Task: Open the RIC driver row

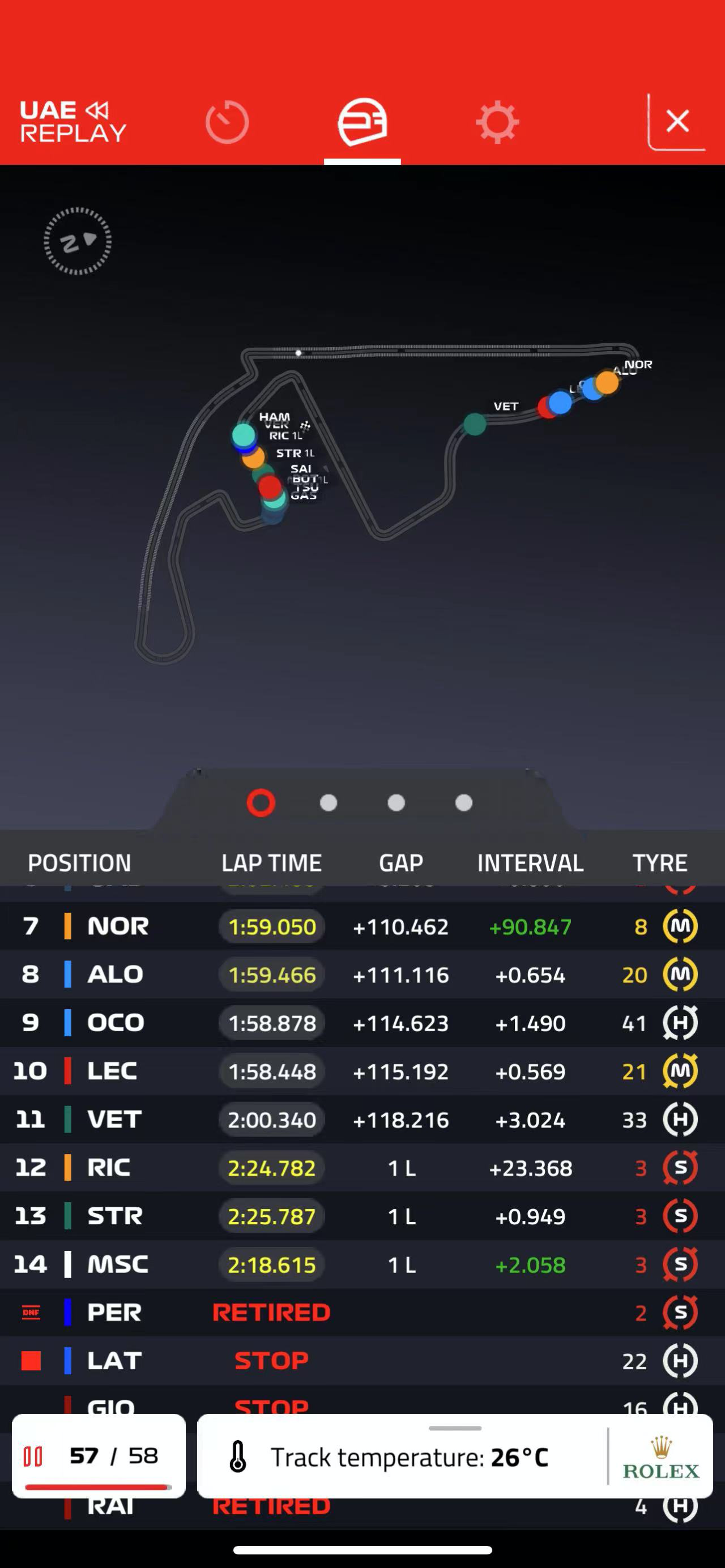Action: (362, 1168)
